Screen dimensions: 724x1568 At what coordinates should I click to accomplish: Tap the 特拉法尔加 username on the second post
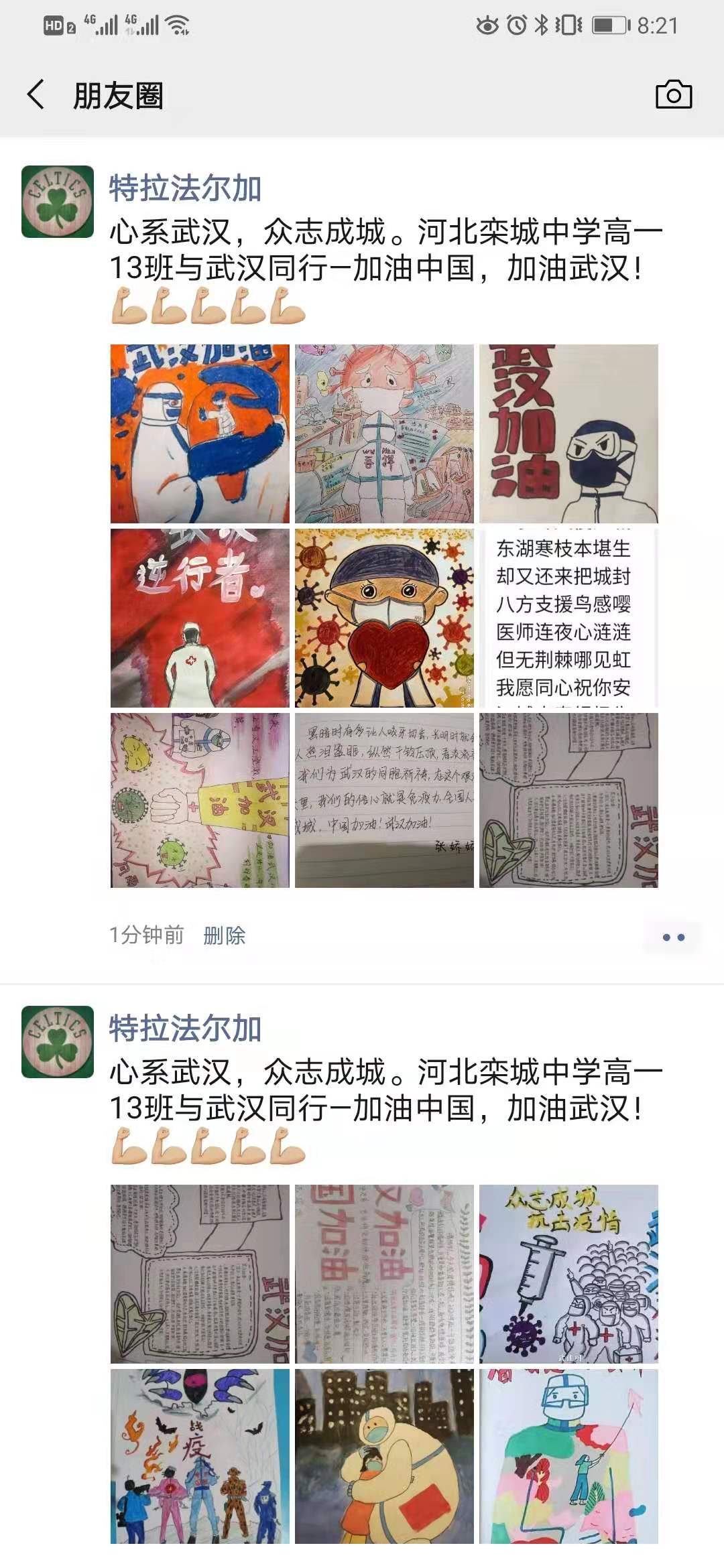[x=185, y=1029]
